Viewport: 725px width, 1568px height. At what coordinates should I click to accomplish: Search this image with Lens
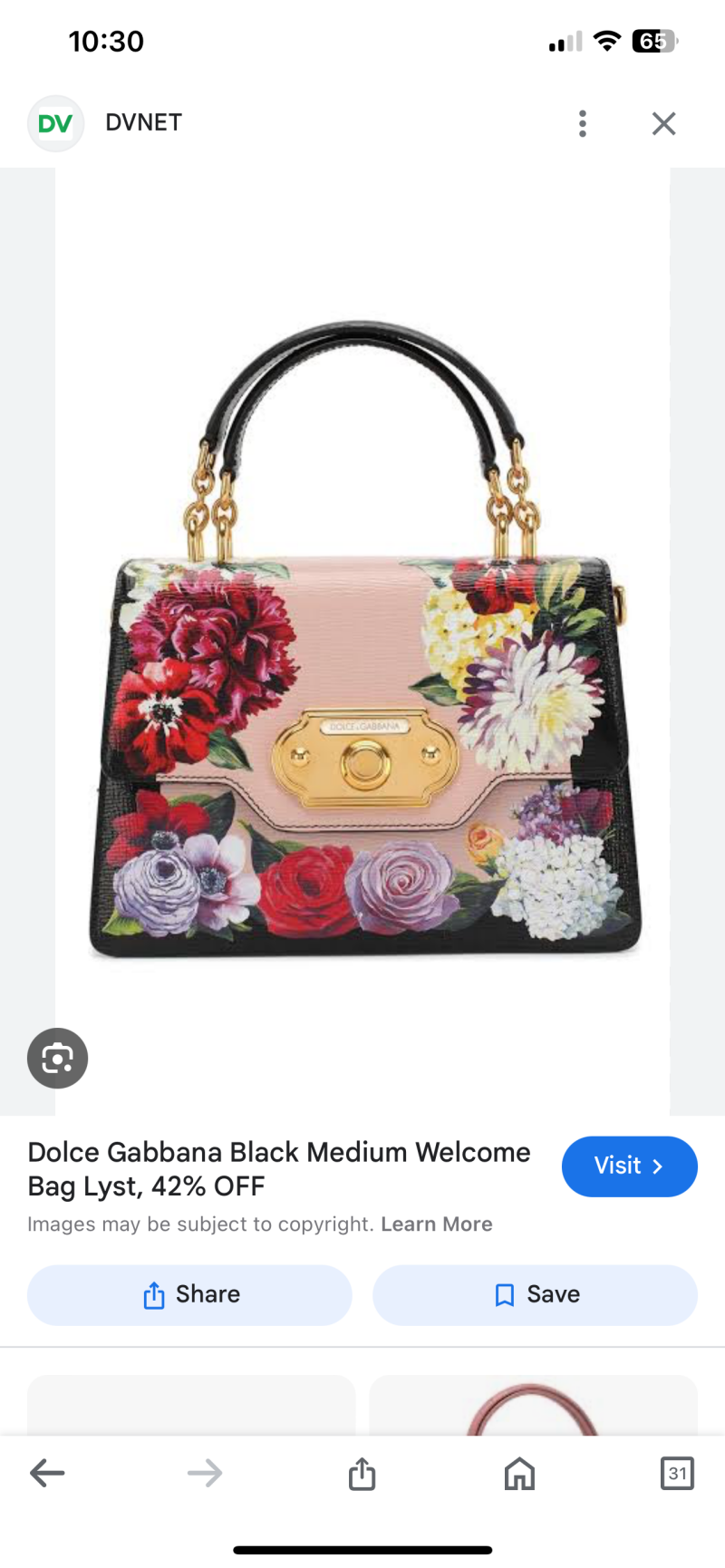pyautogui.click(x=57, y=1058)
